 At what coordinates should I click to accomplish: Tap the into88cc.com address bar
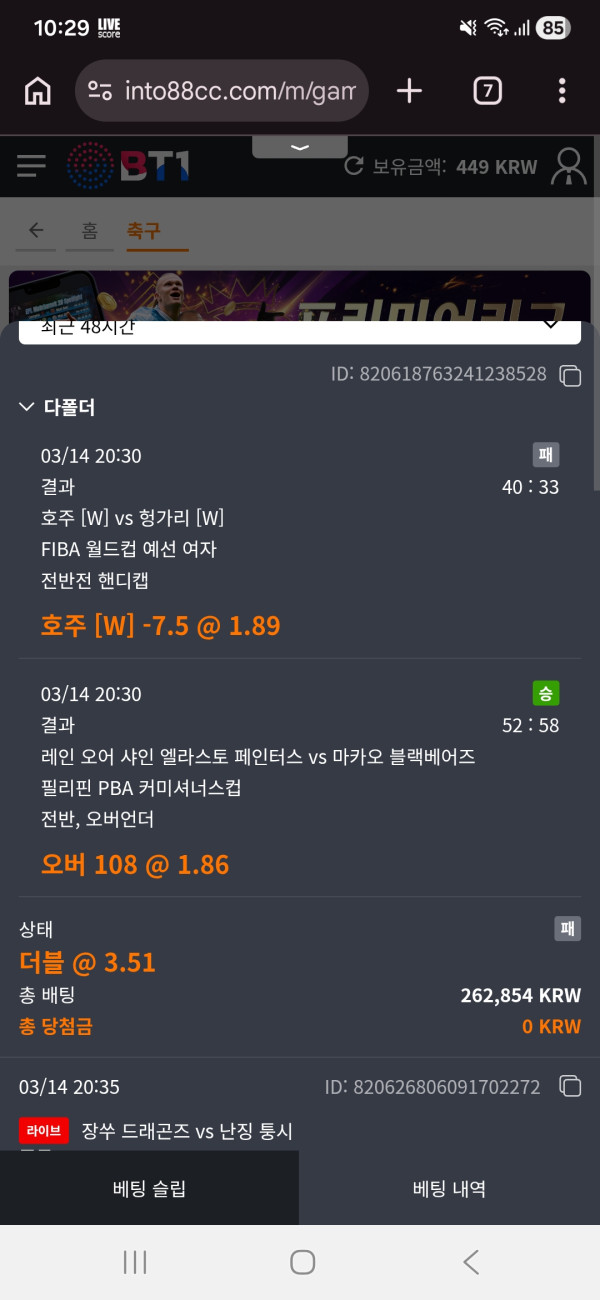pos(222,92)
